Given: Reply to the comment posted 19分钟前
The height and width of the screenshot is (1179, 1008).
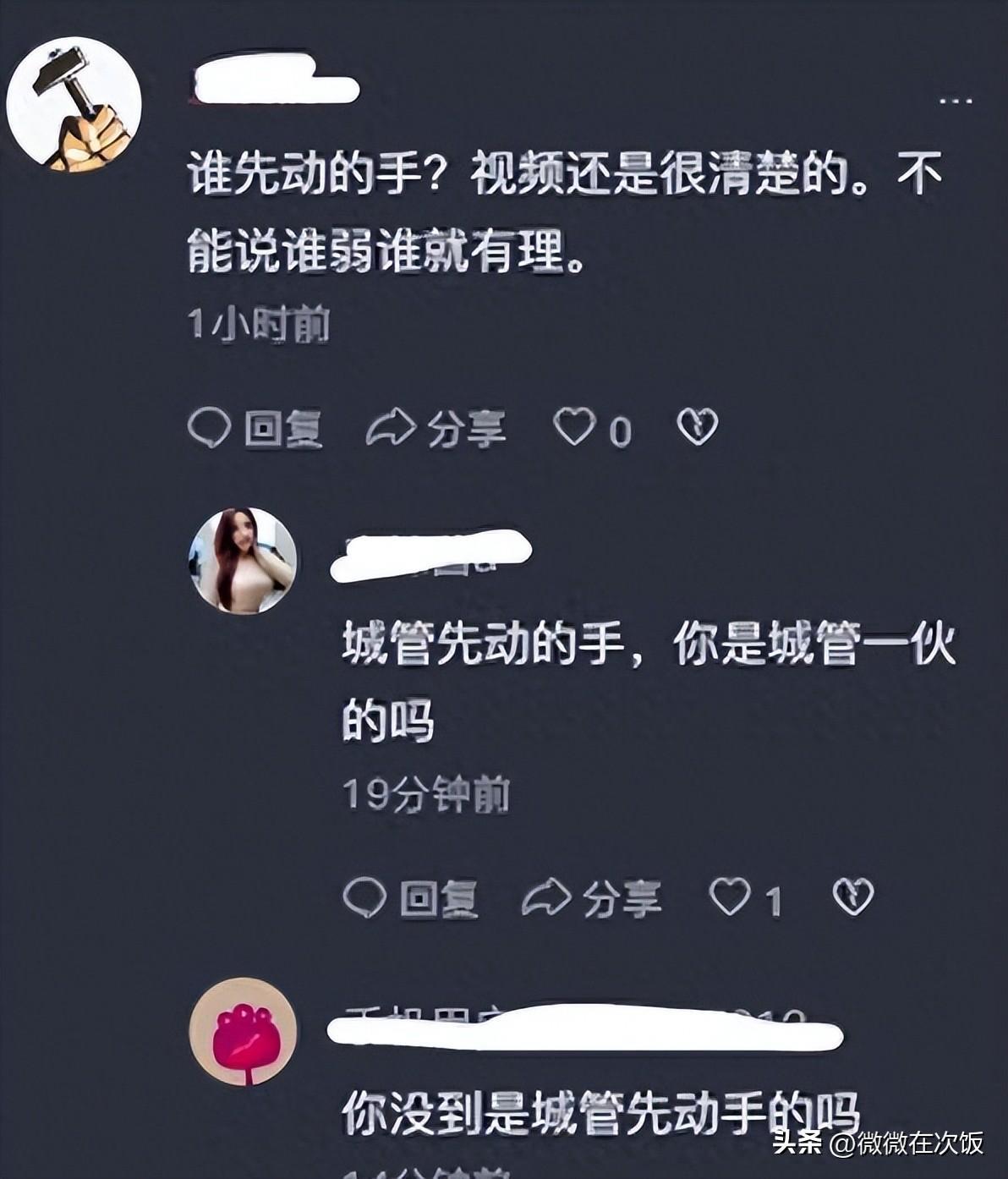Looking at the screenshot, I should tap(411, 898).
